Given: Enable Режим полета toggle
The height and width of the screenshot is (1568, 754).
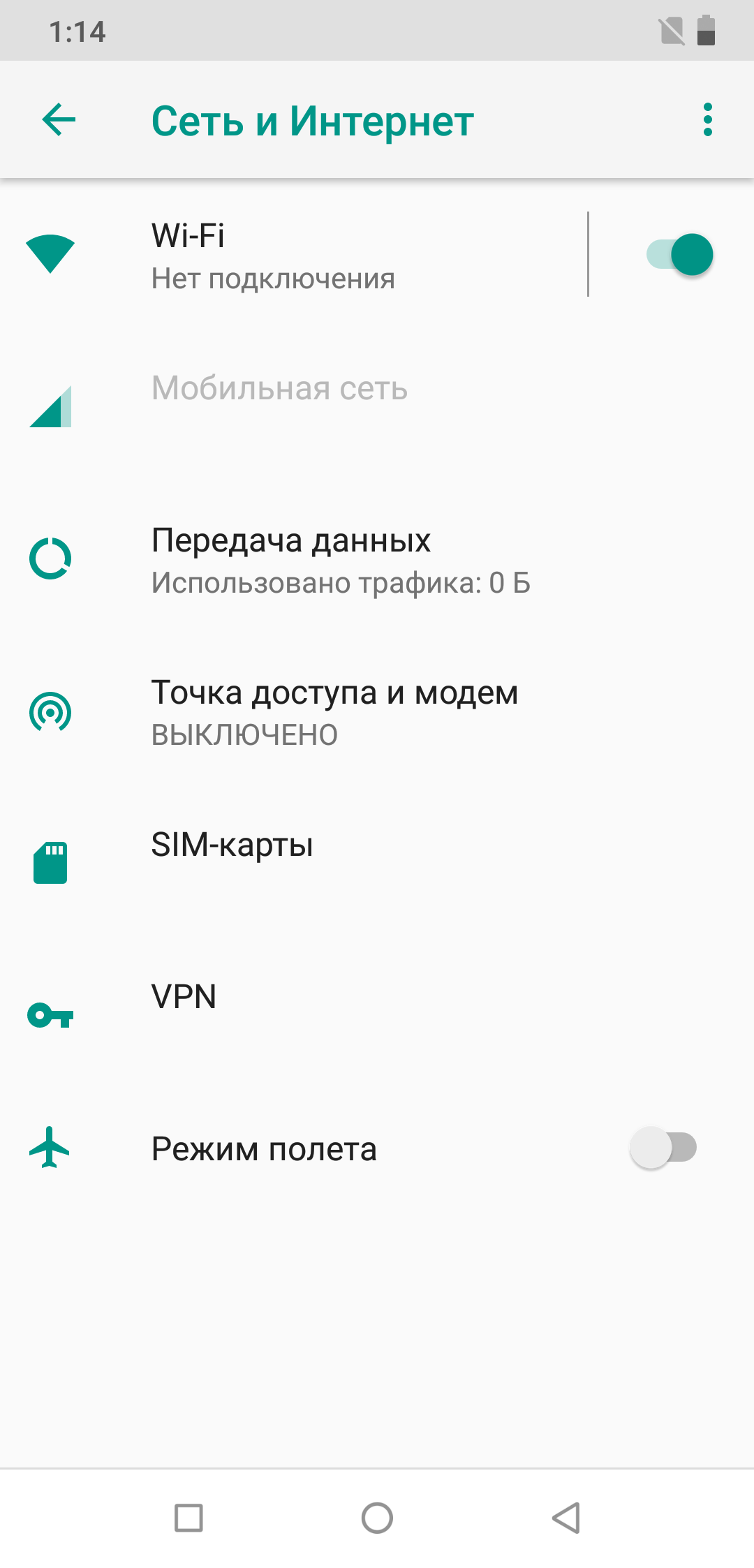Looking at the screenshot, I should point(663,1148).
